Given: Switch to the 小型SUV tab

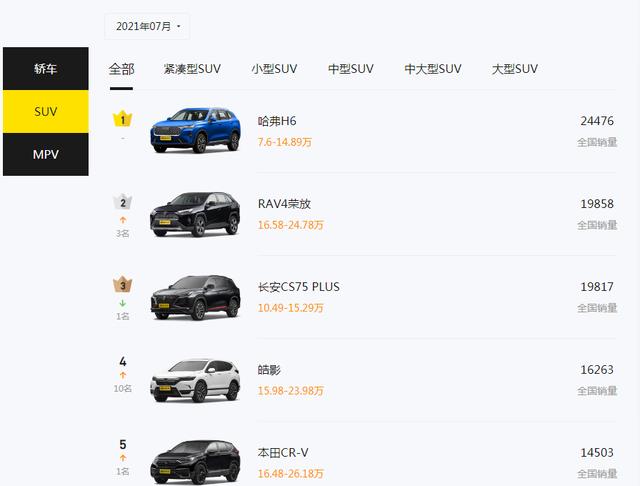Looking at the screenshot, I should click(274, 69).
